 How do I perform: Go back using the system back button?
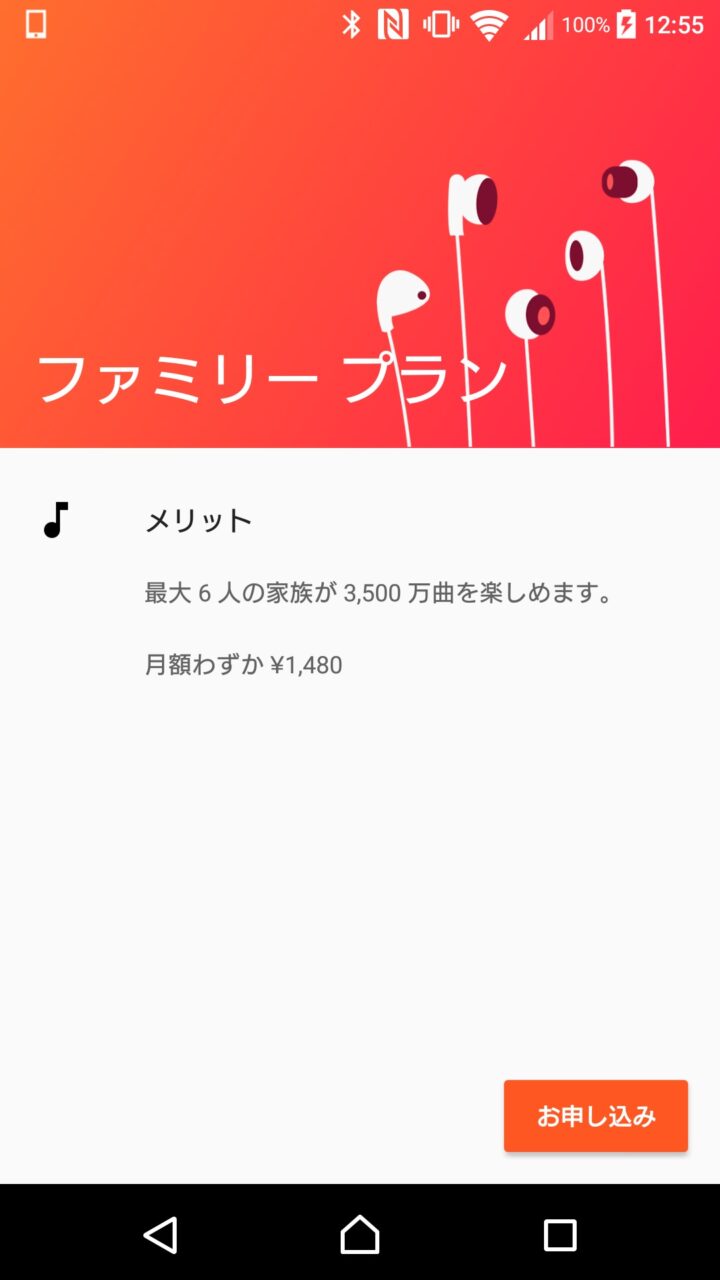point(160,1235)
